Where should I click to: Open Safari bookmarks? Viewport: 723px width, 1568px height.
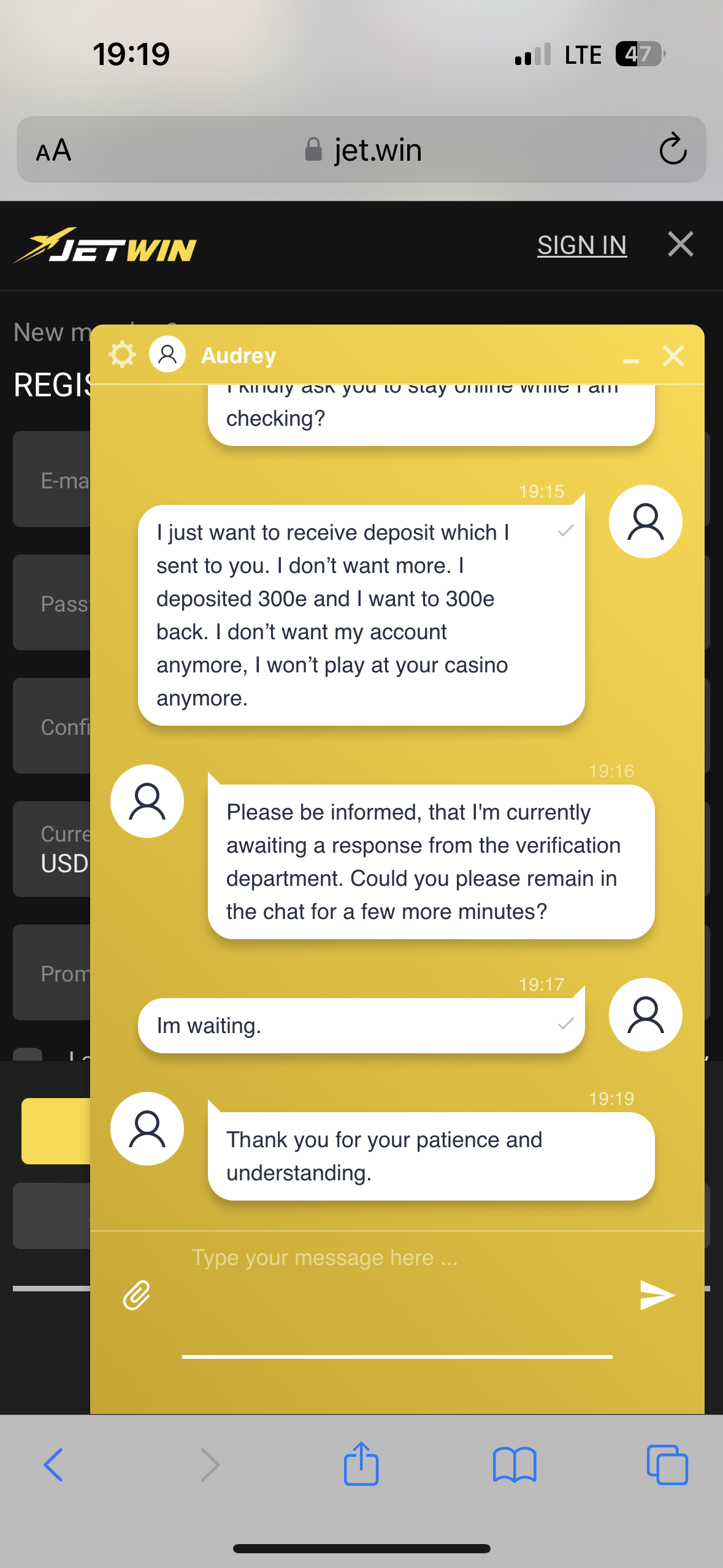tap(515, 1465)
